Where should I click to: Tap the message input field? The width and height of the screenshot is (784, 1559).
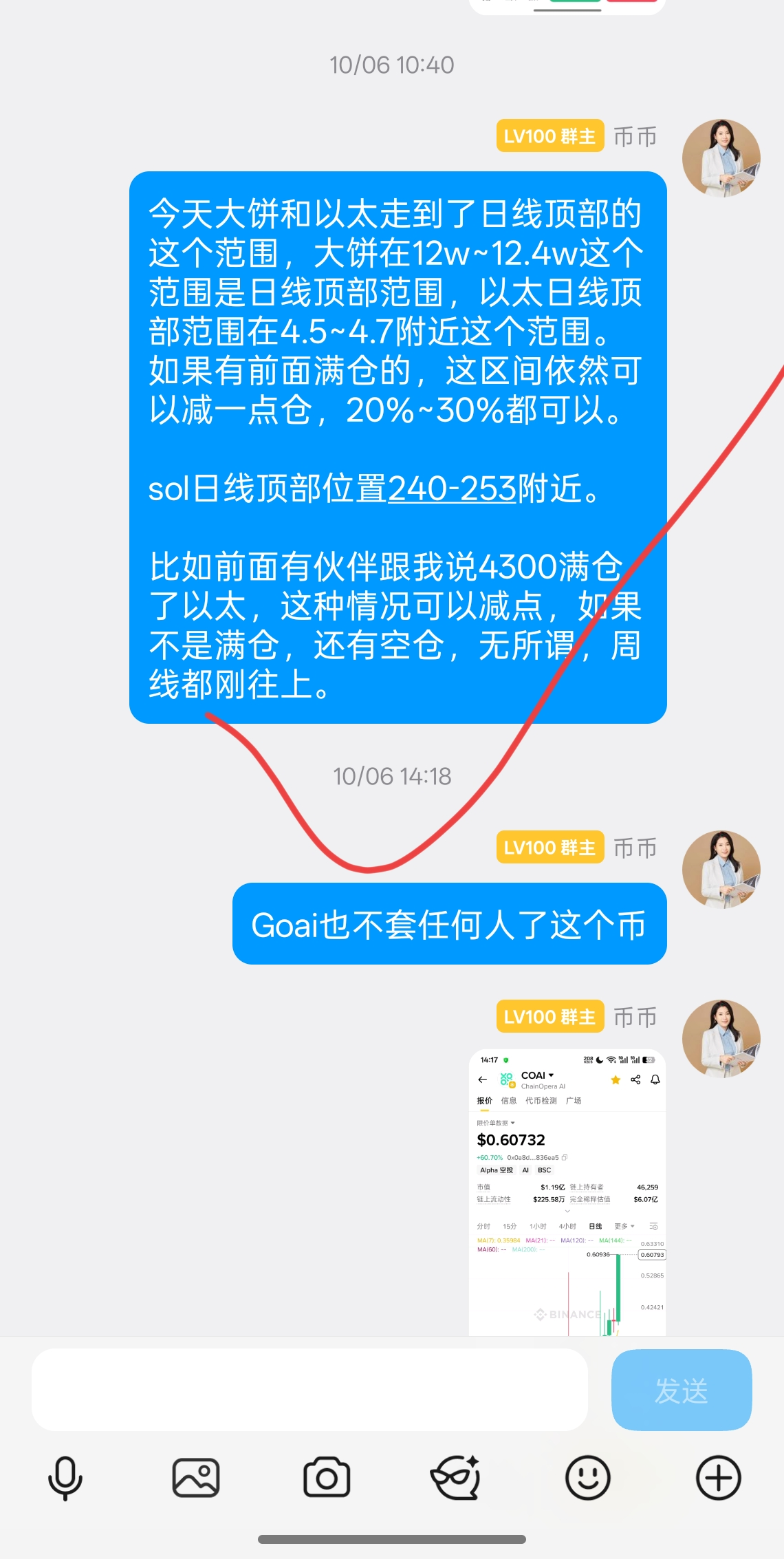pyautogui.click(x=309, y=1390)
